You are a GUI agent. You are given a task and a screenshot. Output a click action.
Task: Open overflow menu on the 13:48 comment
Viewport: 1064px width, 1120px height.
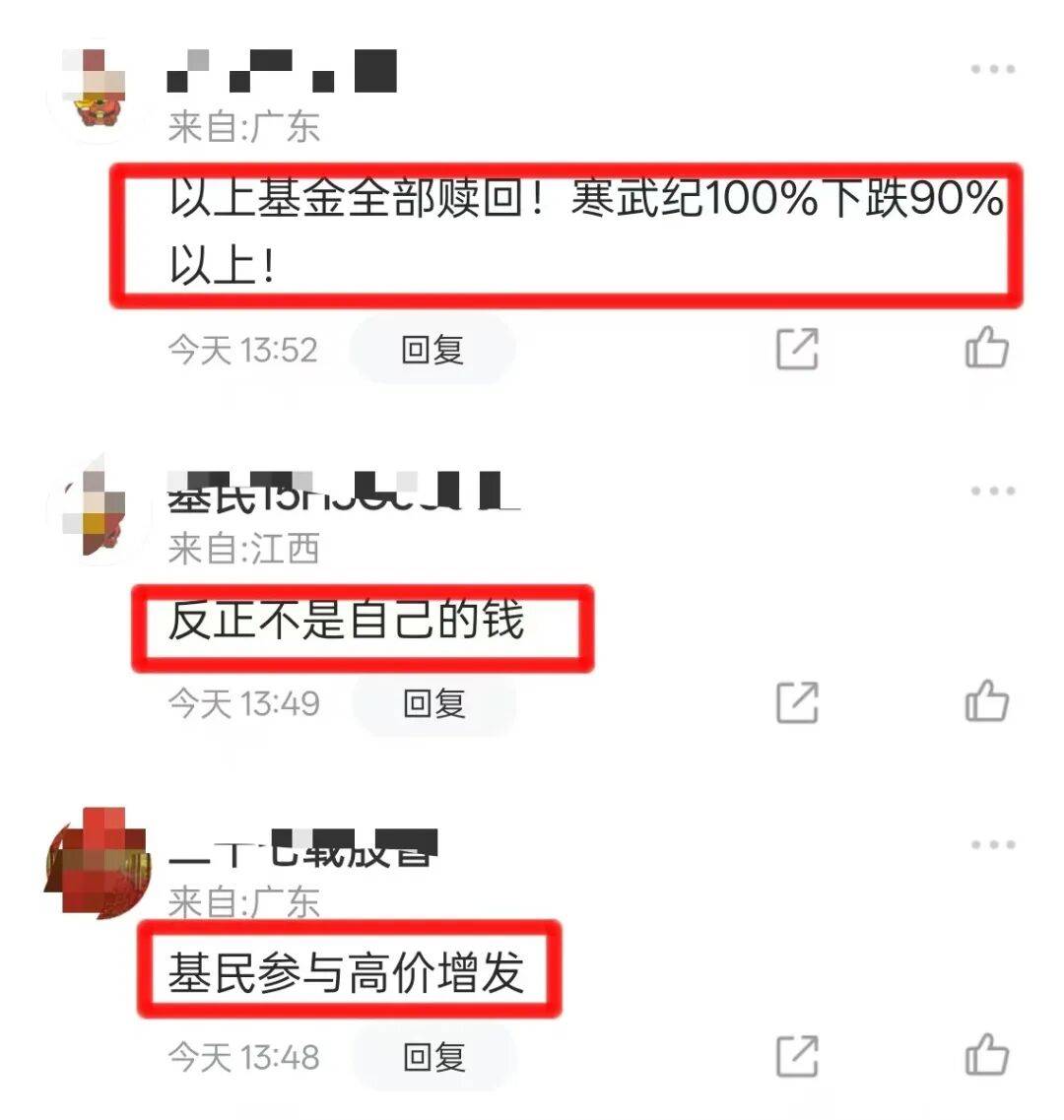click(992, 844)
